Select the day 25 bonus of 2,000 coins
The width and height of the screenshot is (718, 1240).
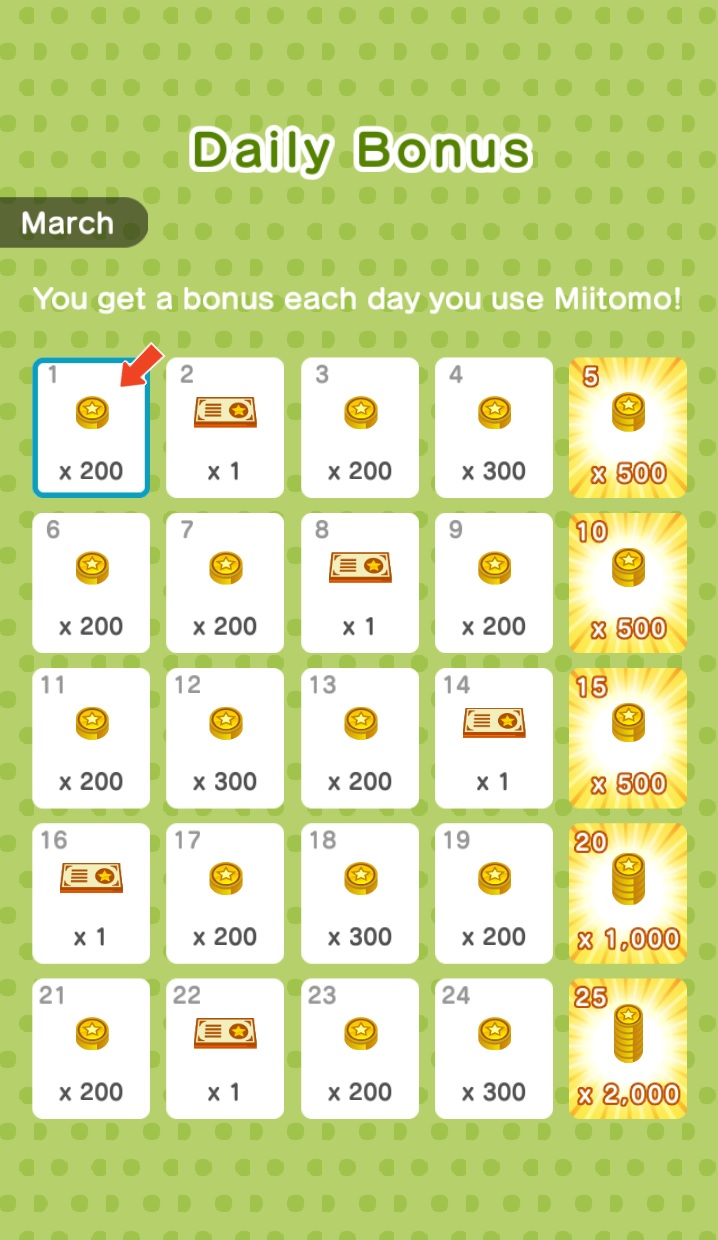[628, 1048]
